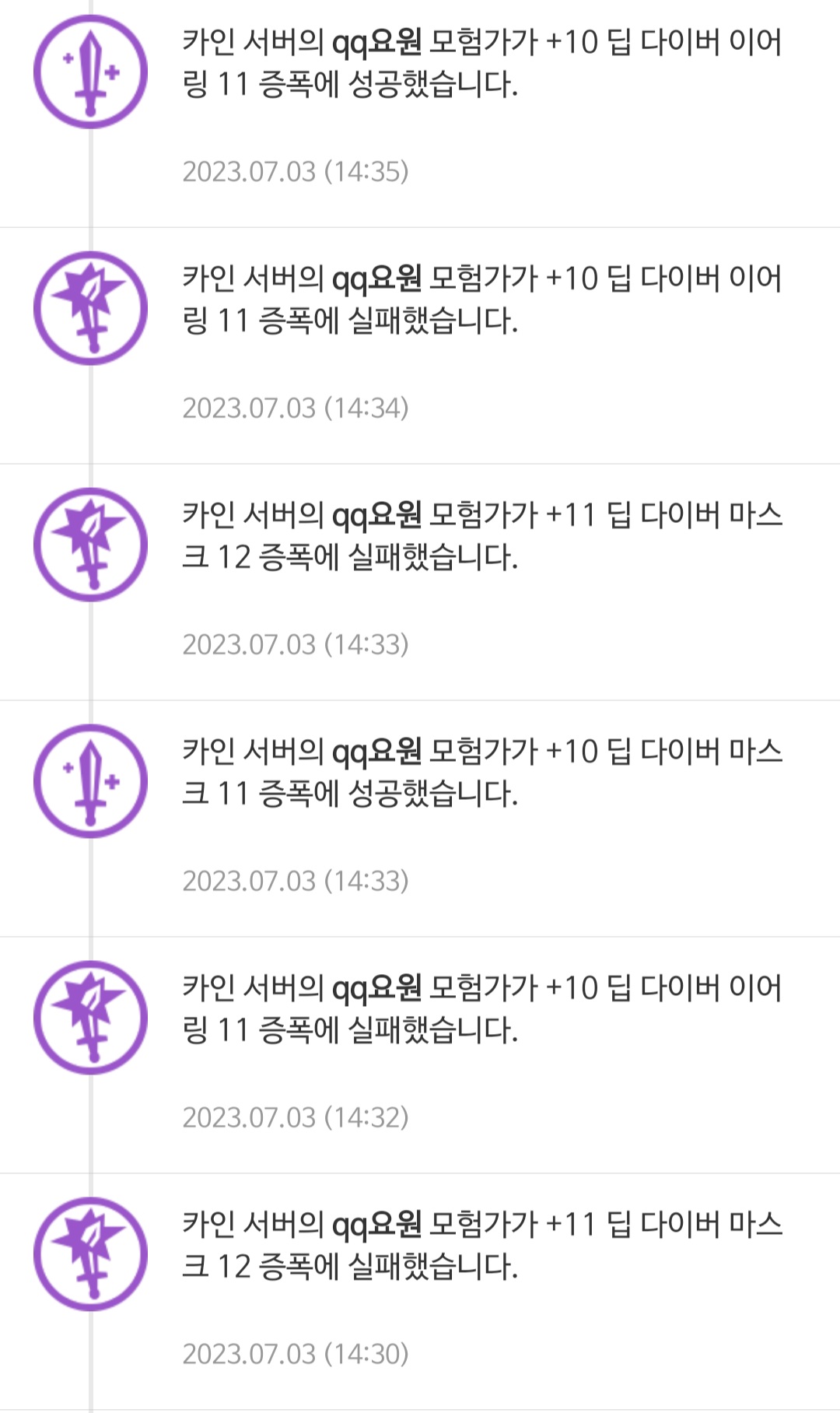
Task: Open qq요원 in the 14:35 earring success entry
Action: click(x=376, y=43)
